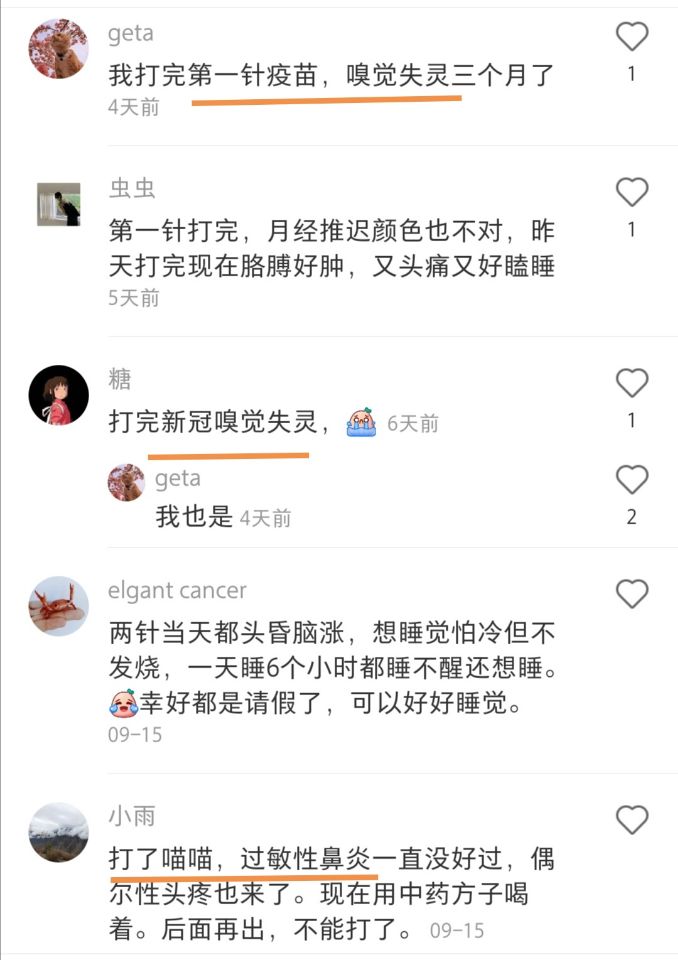Like geta's reply "我也是"

tap(631, 480)
